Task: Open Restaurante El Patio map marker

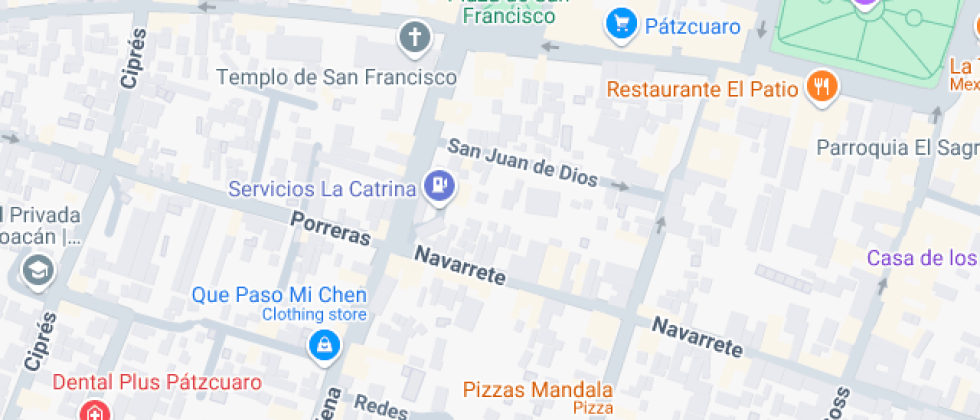Action: (x=821, y=87)
